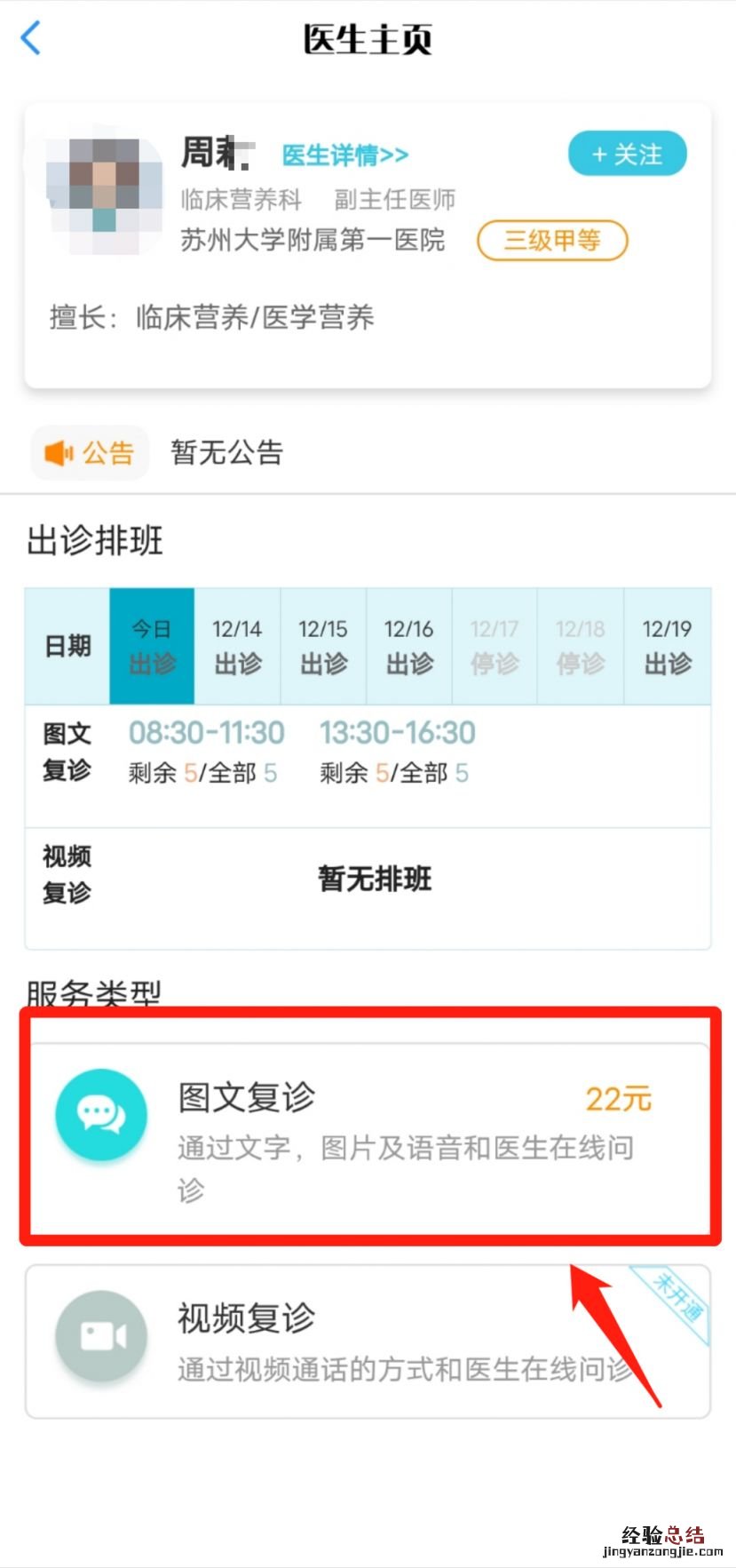Open the 医生详情>> link

pyautogui.click(x=344, y=155)
